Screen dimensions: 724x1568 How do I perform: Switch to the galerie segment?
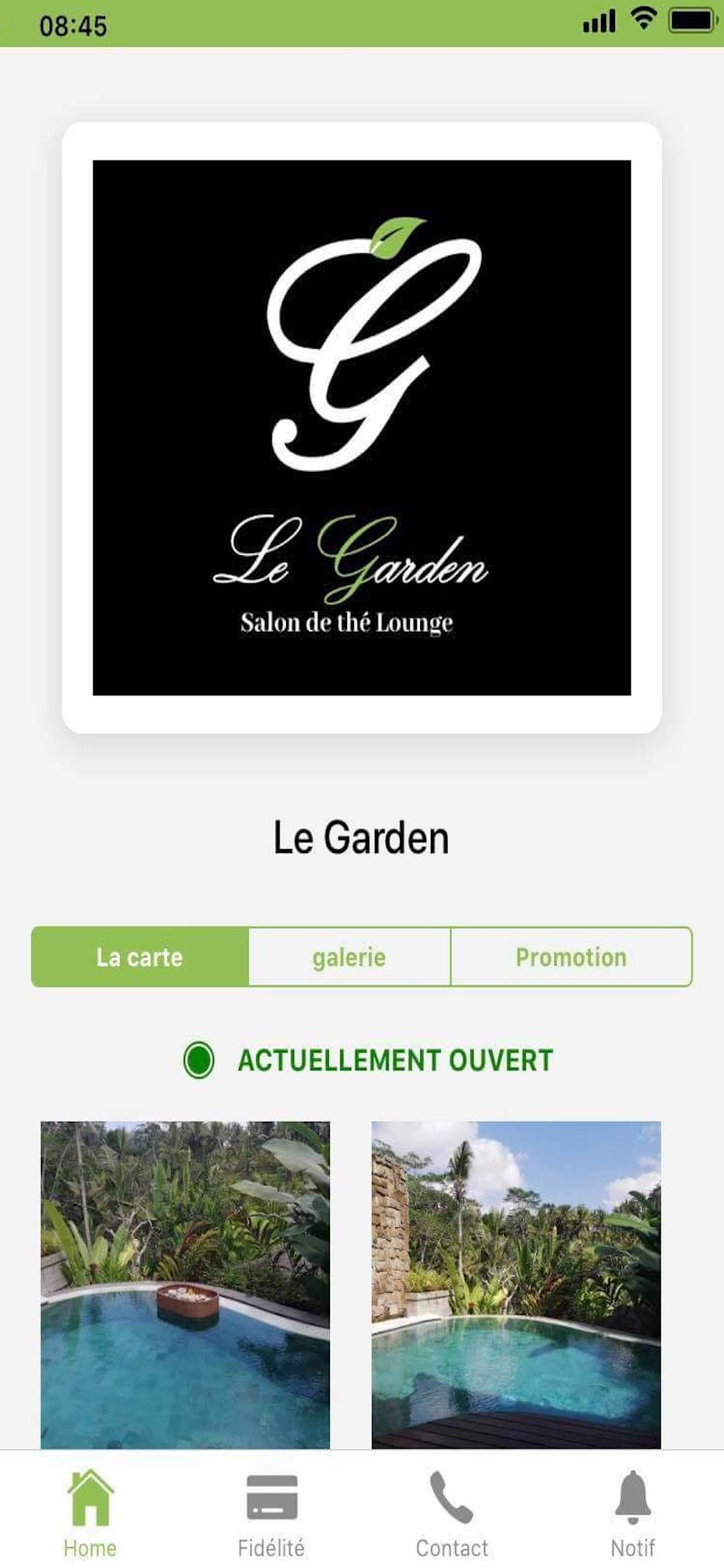(x=349, y=956)
